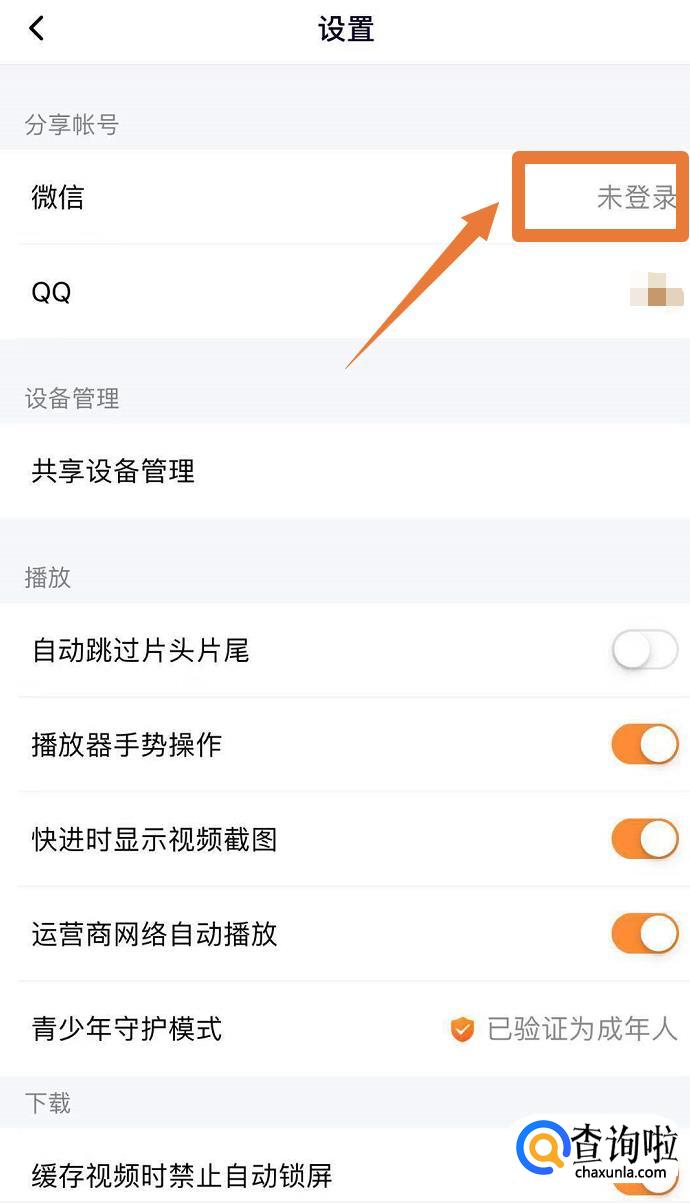Go back from the settings page
The width and height of the screenshot is (690, 1203).
pos(37,29)
